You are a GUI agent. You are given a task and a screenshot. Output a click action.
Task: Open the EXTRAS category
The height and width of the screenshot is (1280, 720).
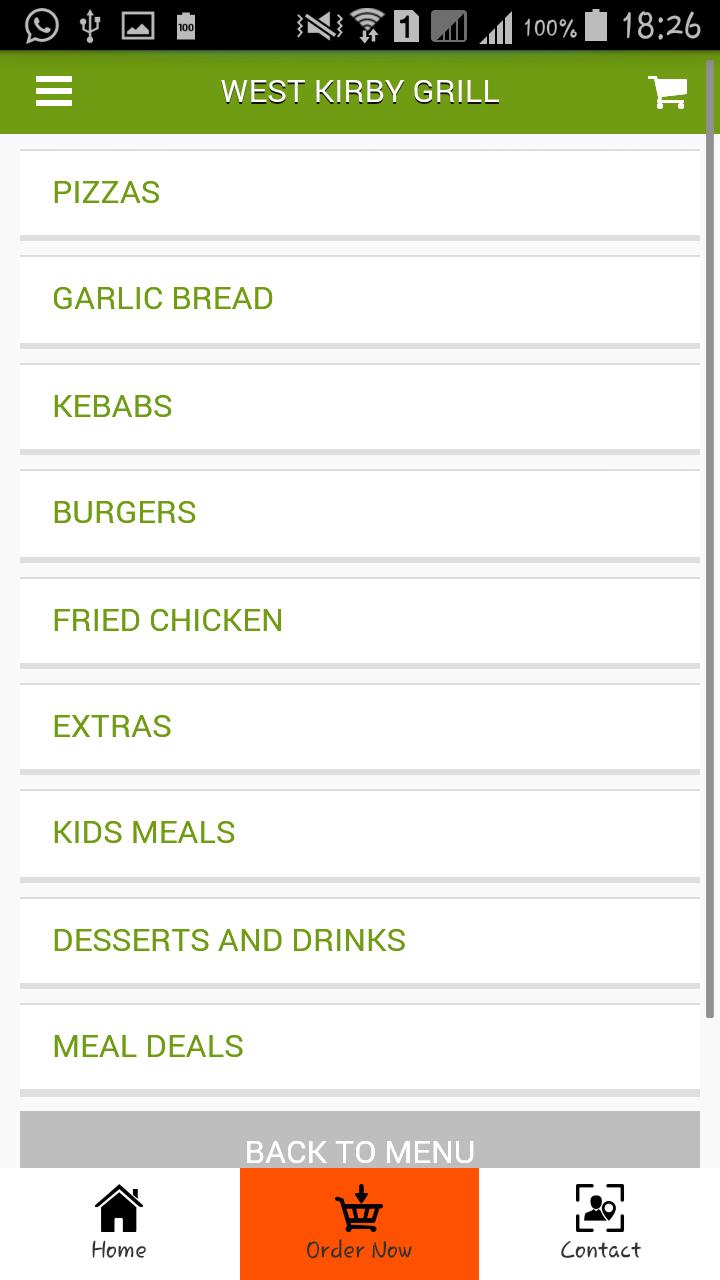(360, 727)
